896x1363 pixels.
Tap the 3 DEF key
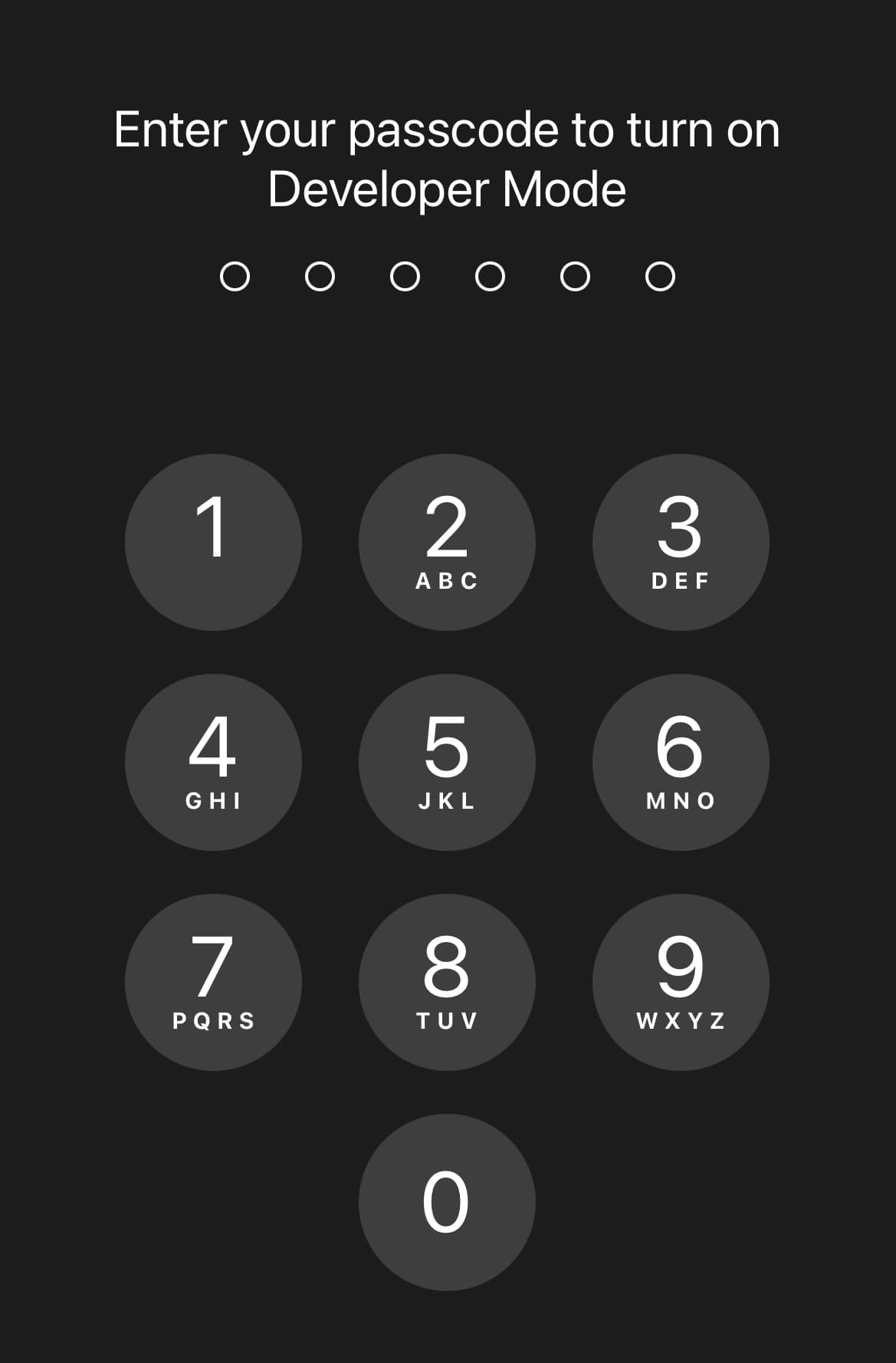680,542
